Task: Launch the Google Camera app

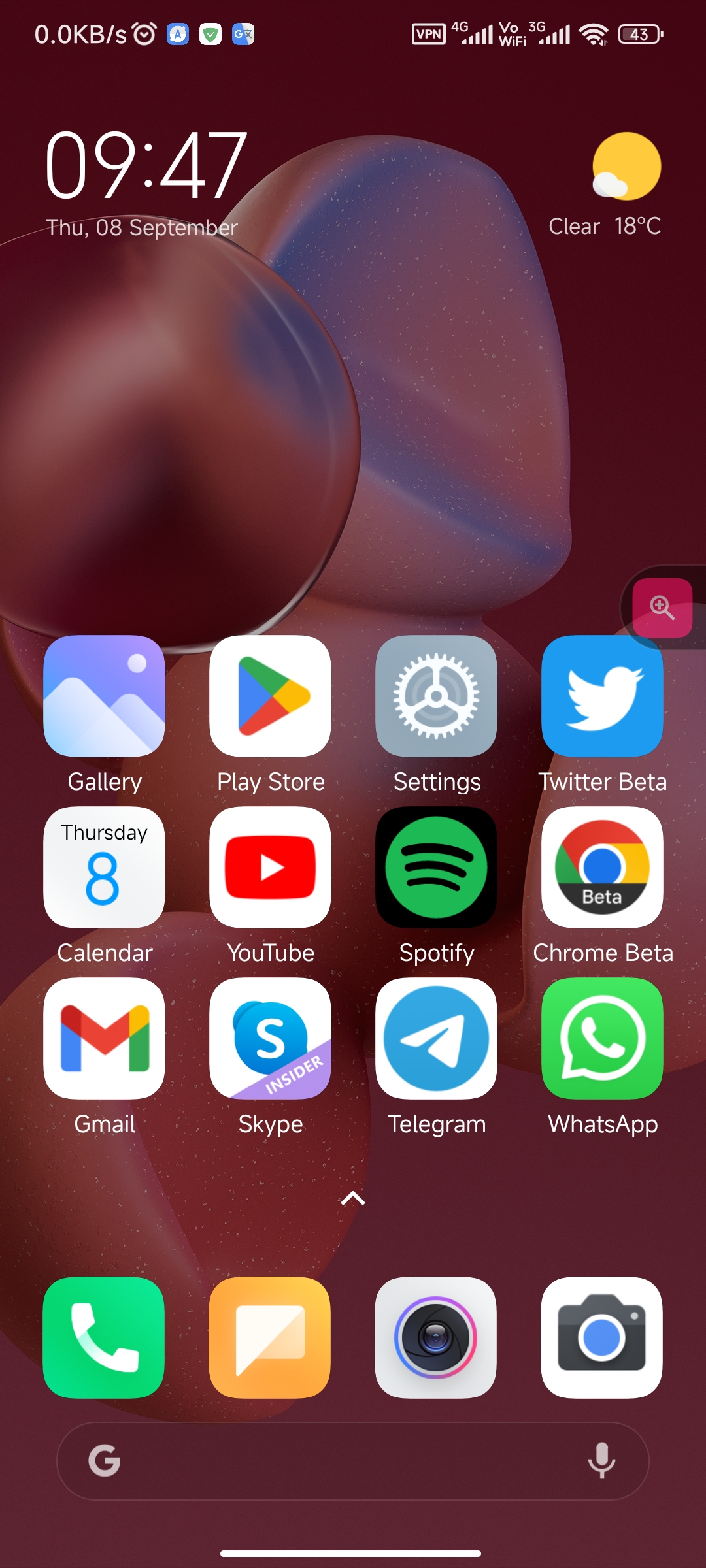Action: click(602, 1337)
